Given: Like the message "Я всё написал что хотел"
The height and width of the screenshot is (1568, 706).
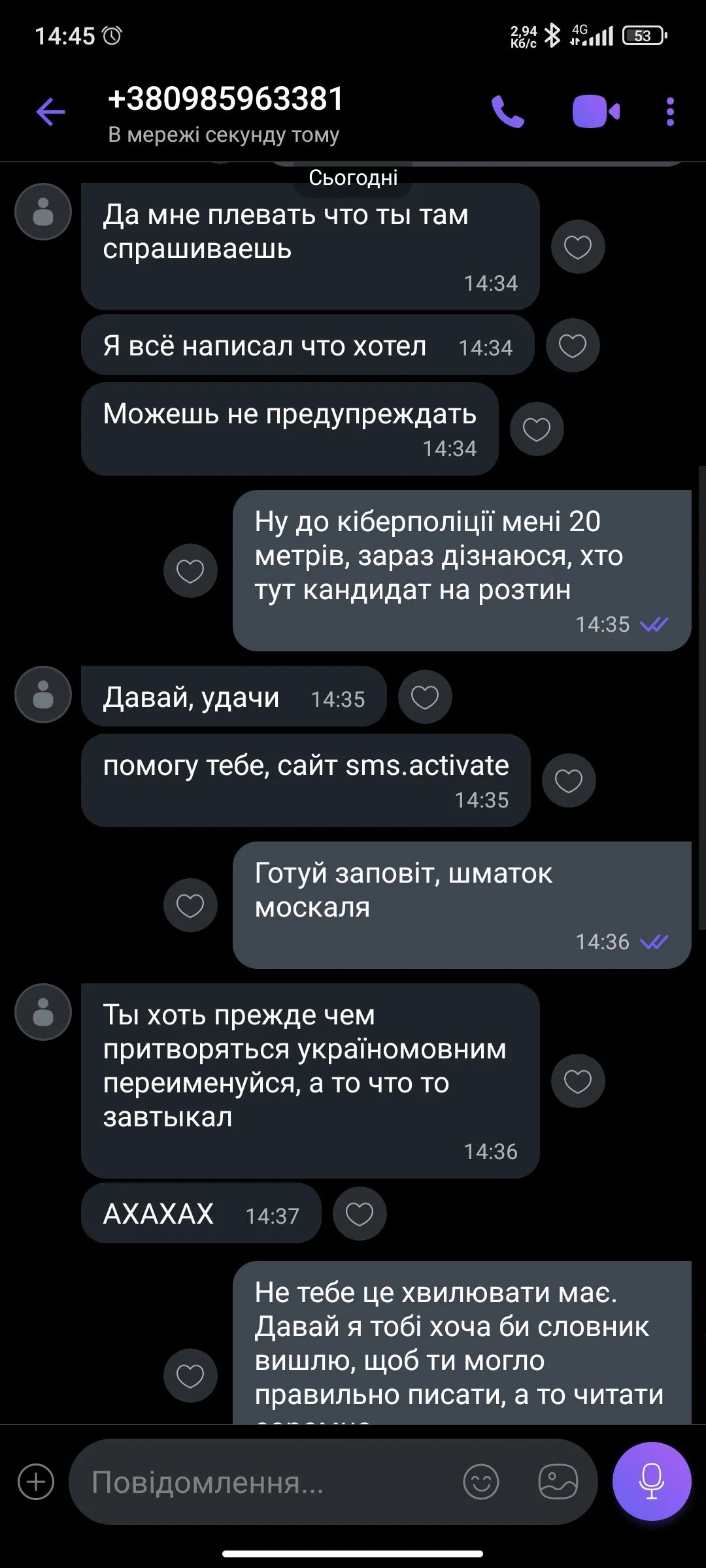Looking at the screenshot, I should (x=573, y=346).
